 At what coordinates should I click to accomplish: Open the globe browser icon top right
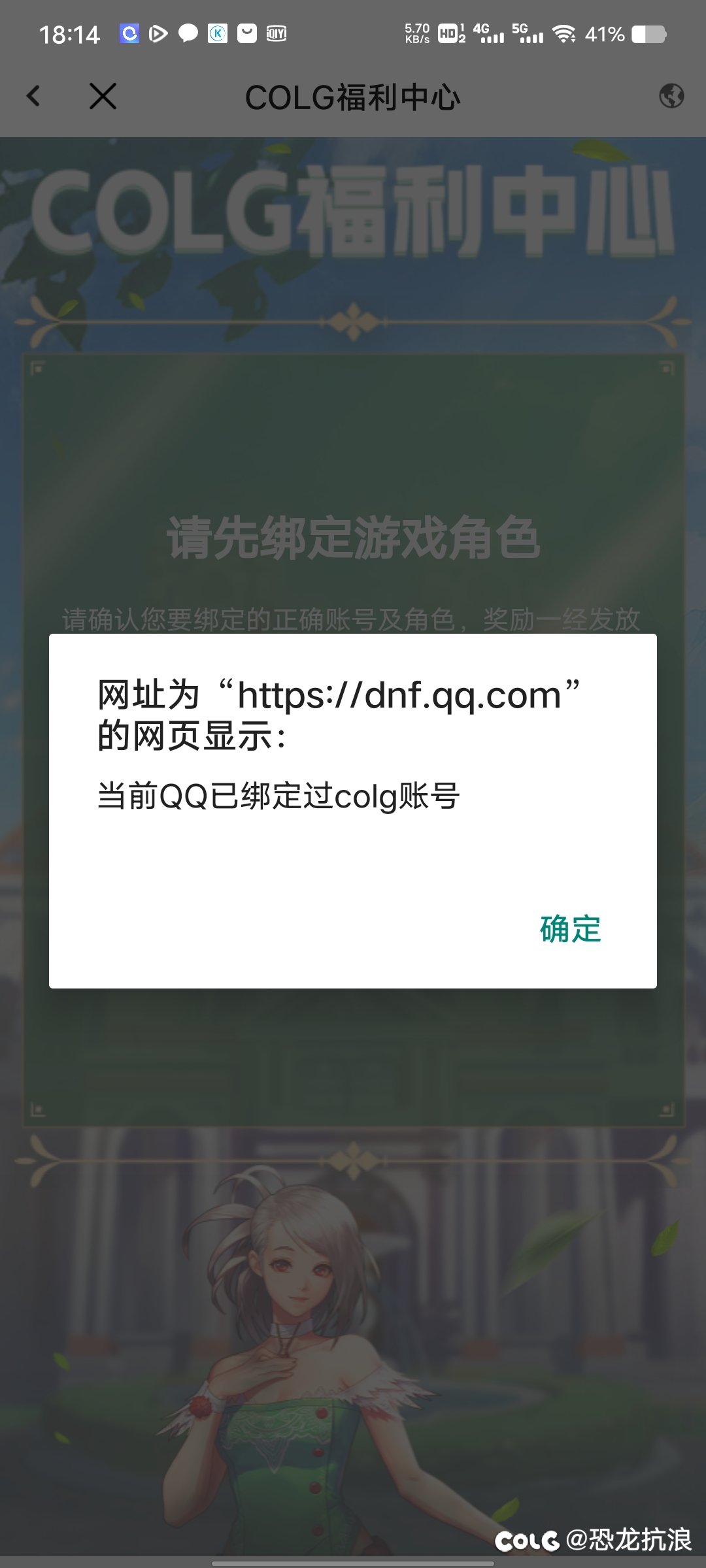tap(671, 97)
